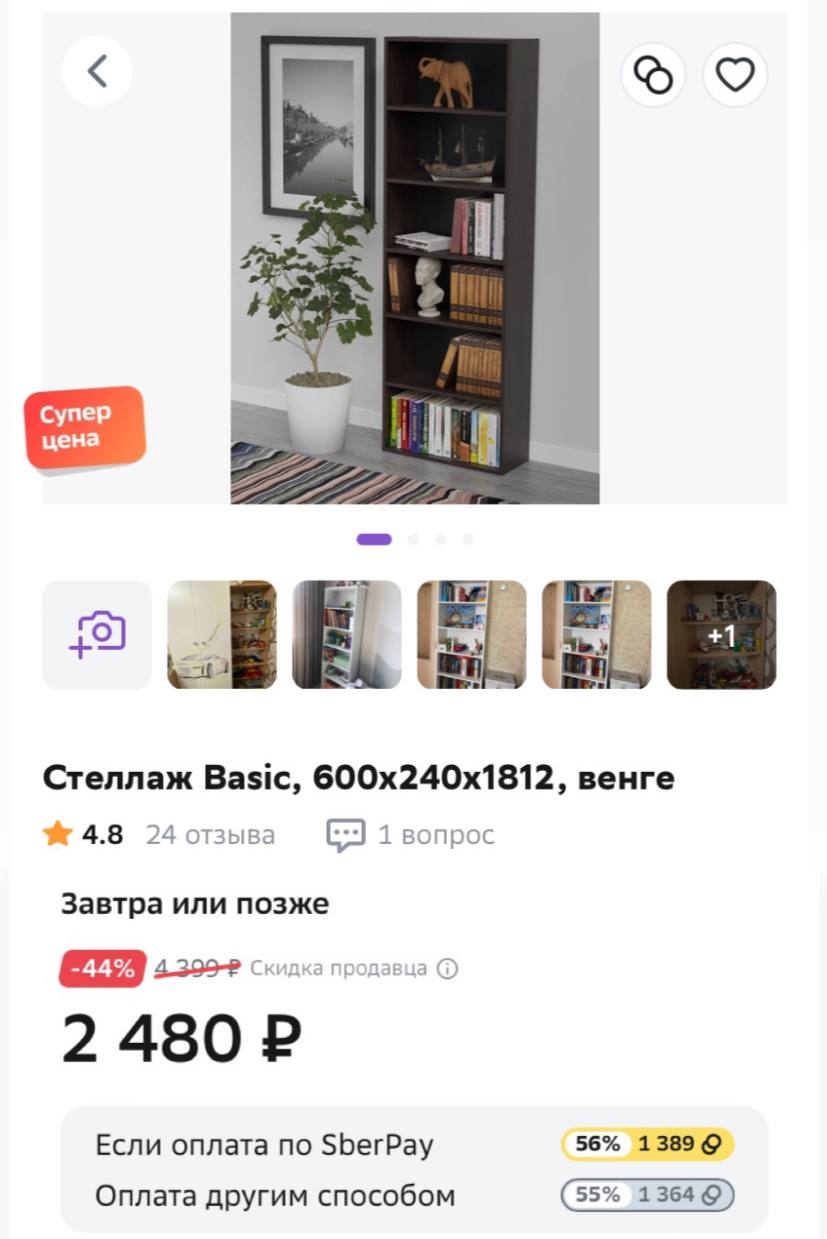
Task: Open customer photo with car wall sticker
Action: pyautogui.click(x=221, y=635)
